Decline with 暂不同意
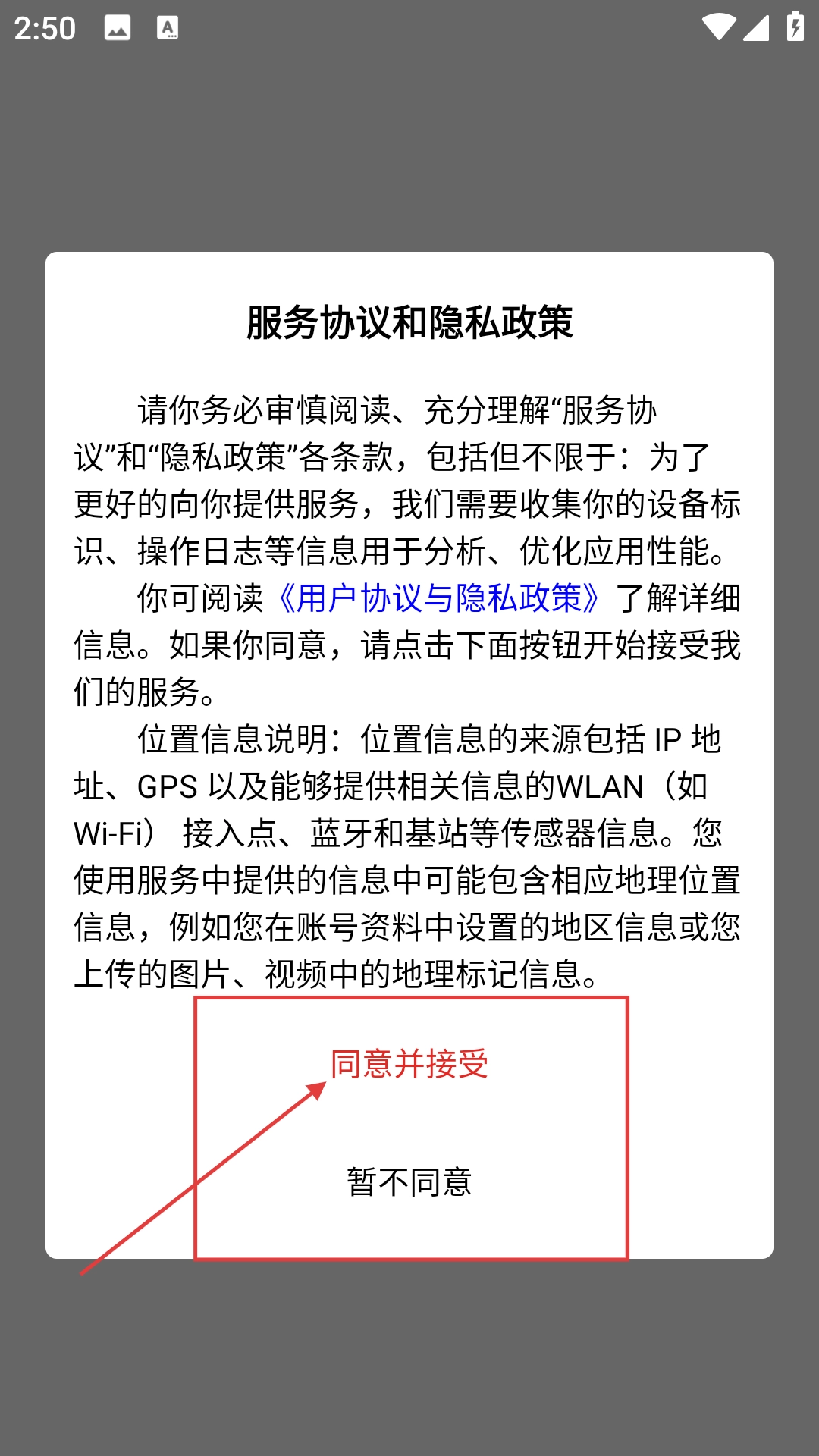This screenshot has width=819, height=1456. (x=409, y=1181)
